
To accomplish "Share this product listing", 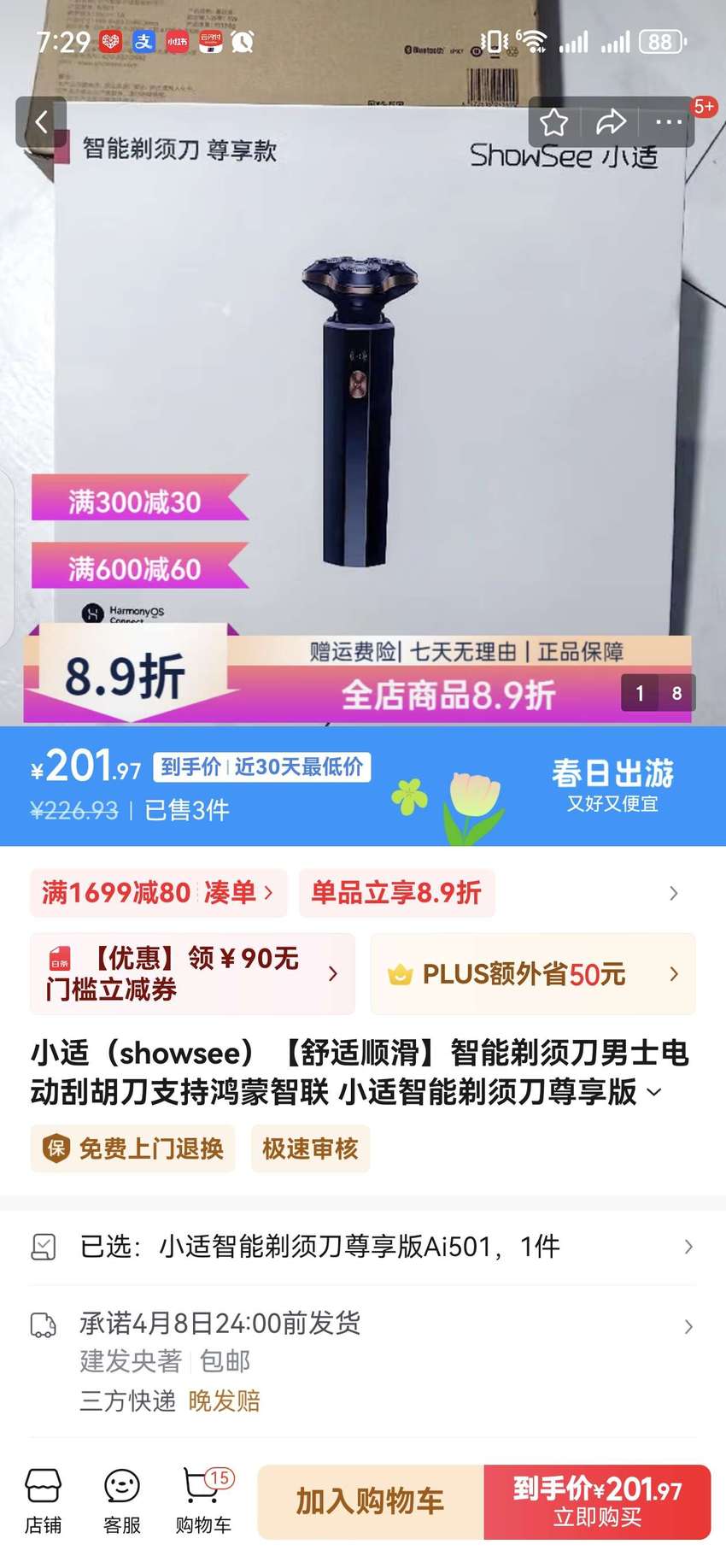I will tap(611, 122).
